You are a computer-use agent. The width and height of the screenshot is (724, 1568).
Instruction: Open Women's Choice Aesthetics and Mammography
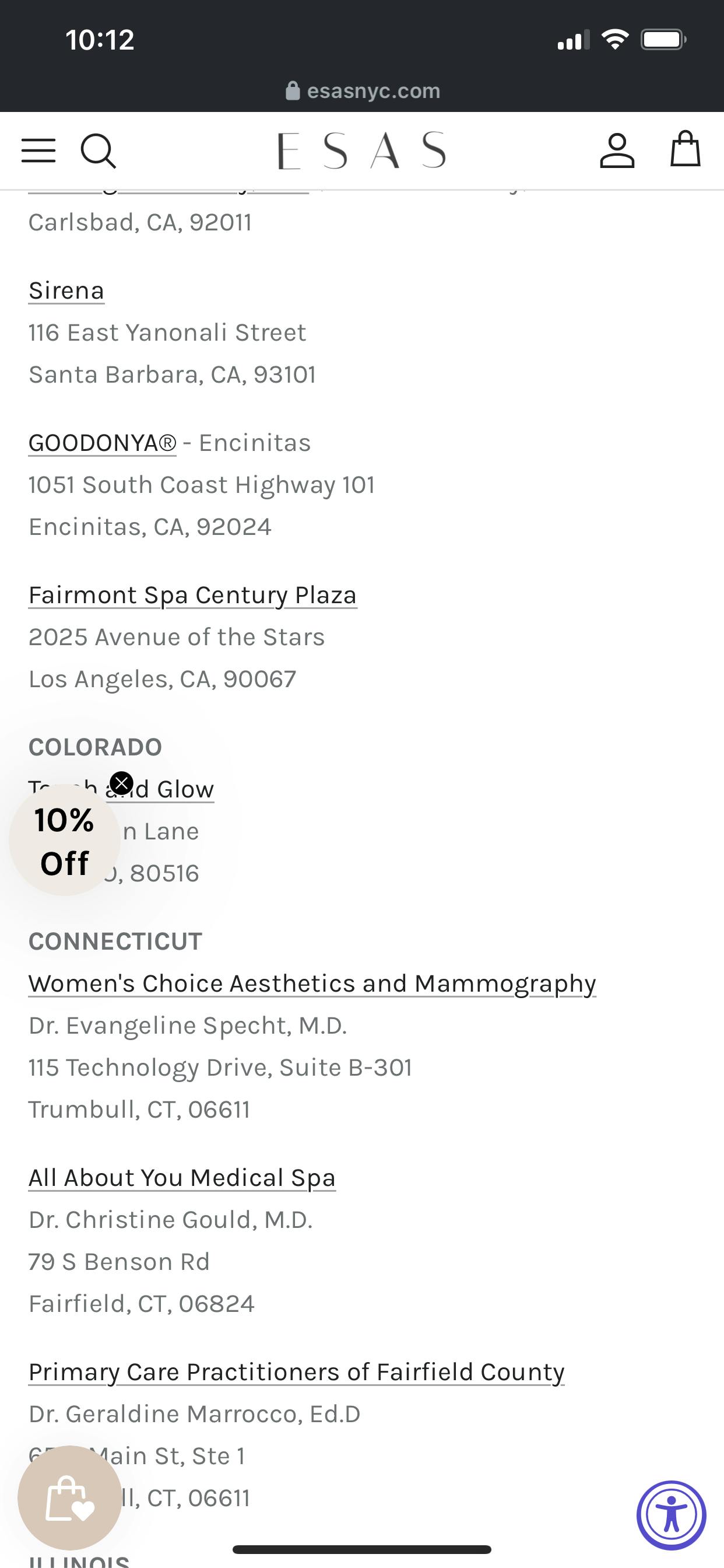pos(312,984)
